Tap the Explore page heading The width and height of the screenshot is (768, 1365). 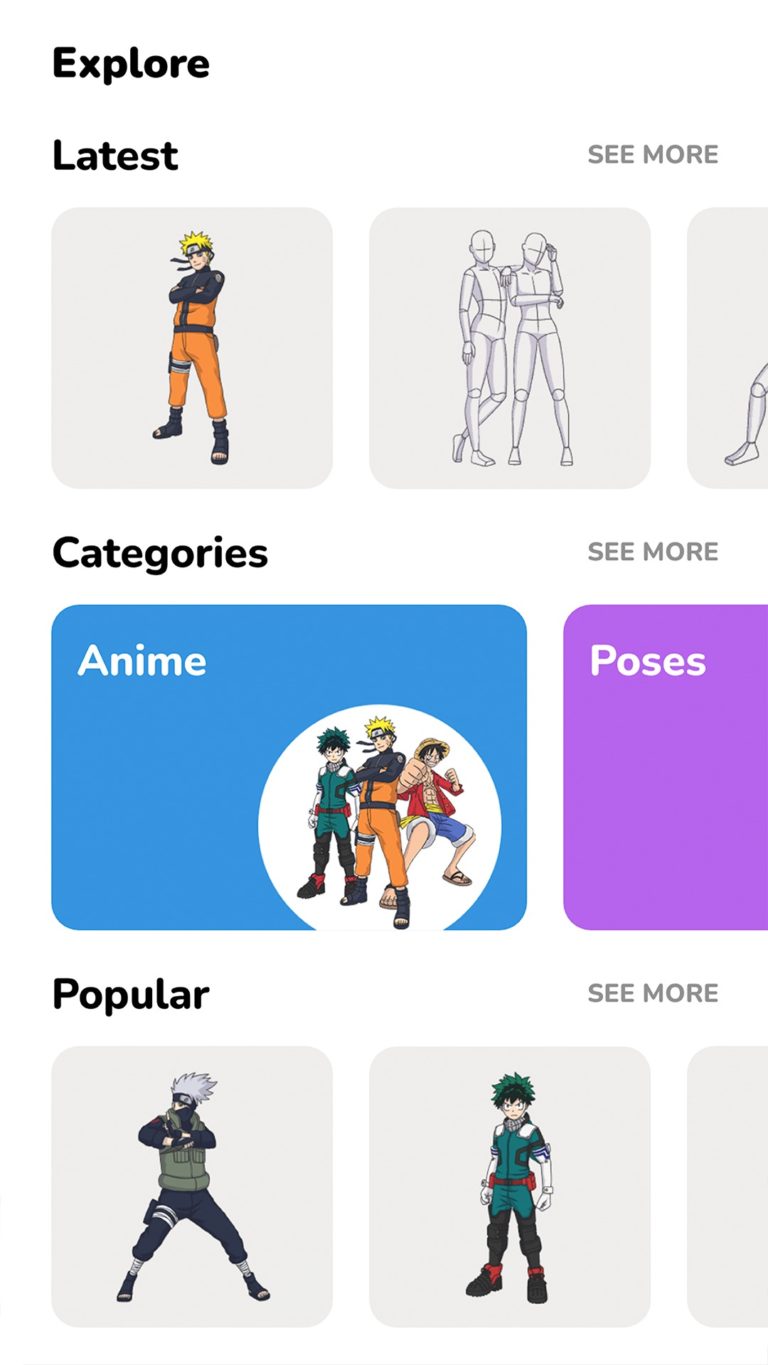click(x=131, y=62)
